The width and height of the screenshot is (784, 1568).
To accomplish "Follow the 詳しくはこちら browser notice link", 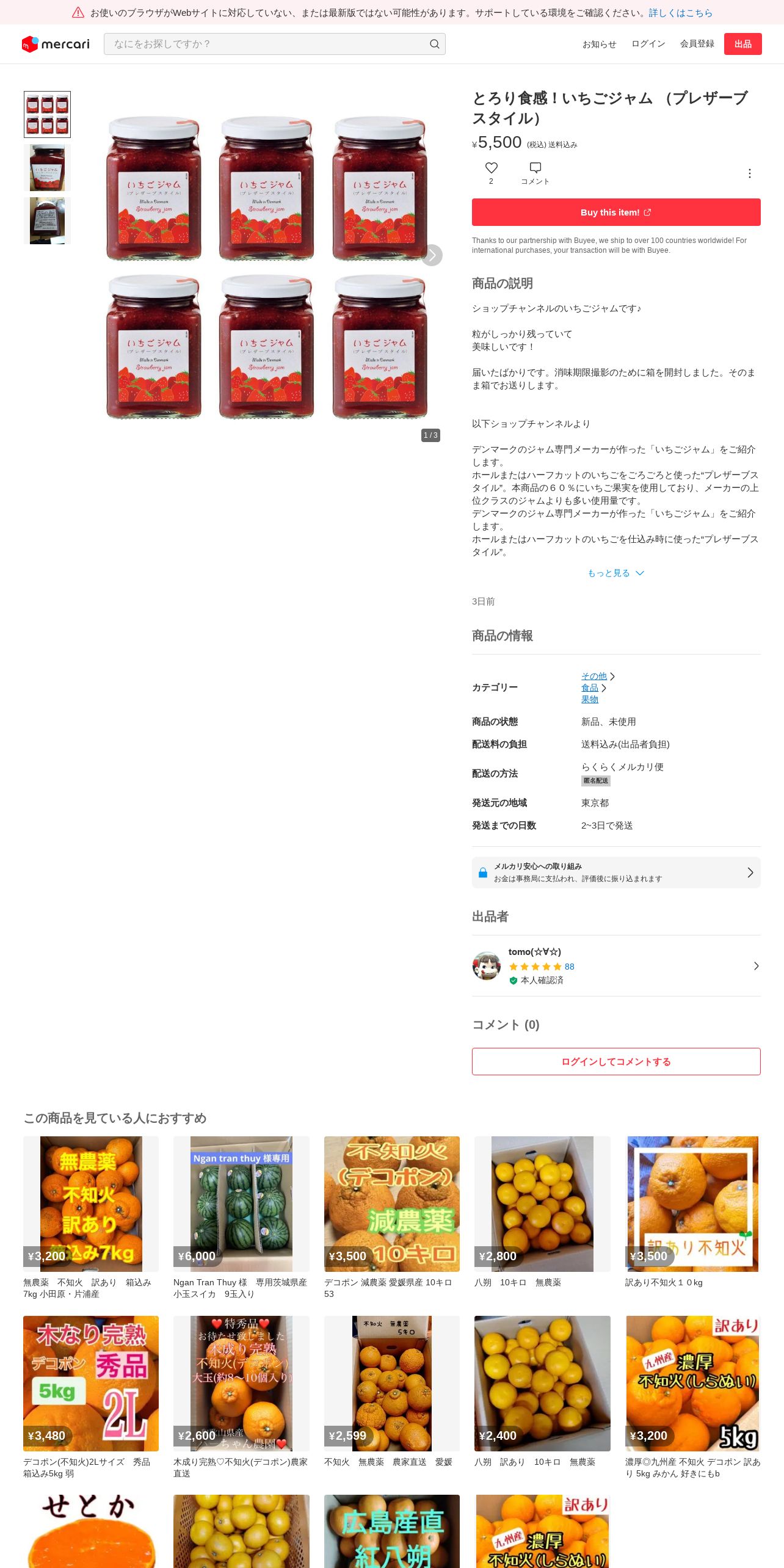I will [680, 13].
